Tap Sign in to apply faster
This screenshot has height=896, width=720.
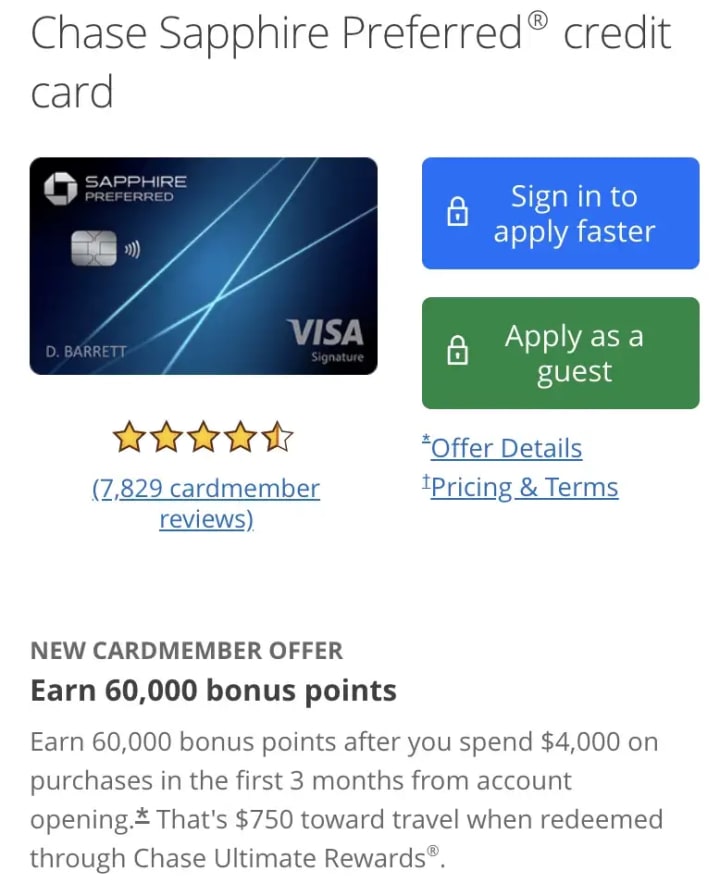(x=560, y=213)
